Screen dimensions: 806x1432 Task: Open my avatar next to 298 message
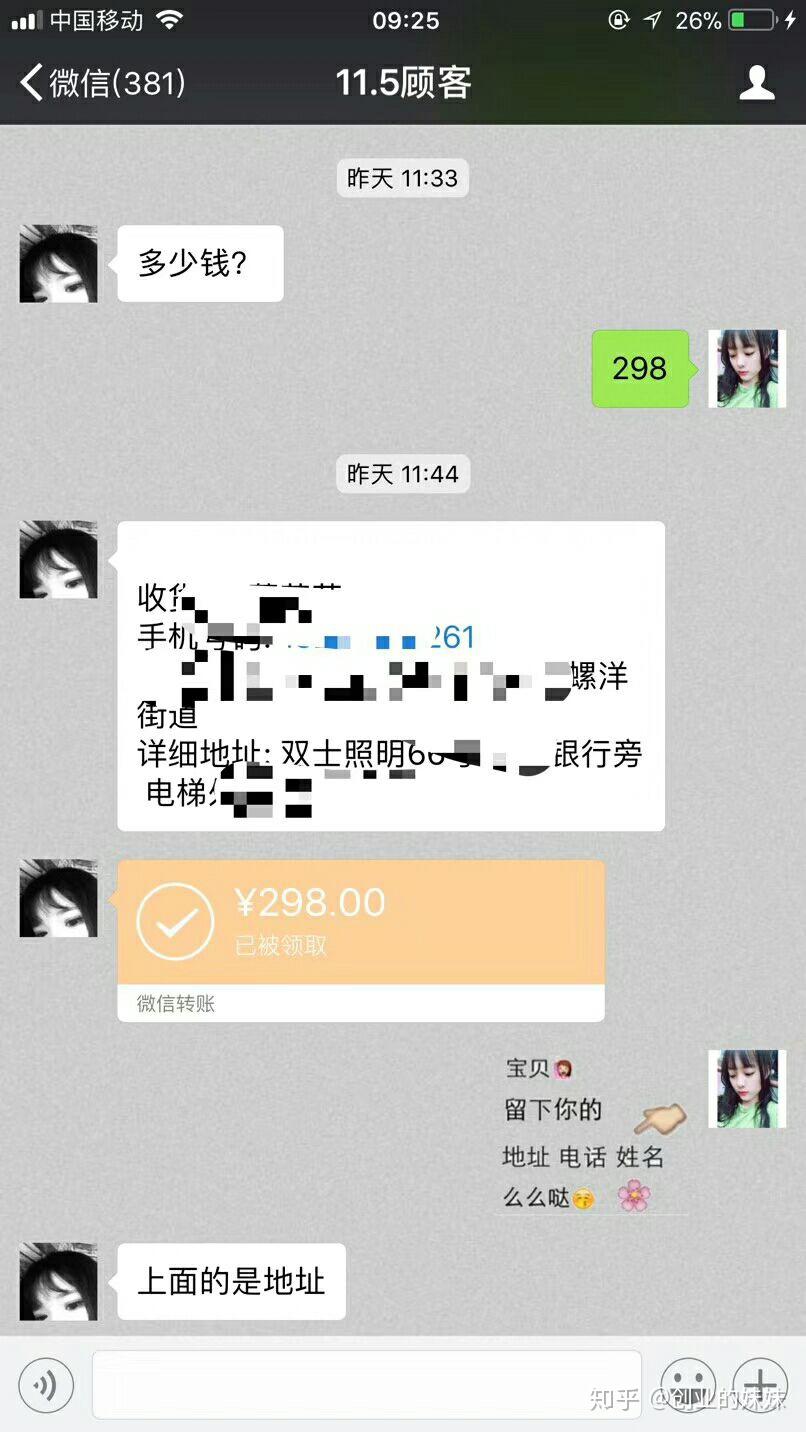pos(747,369)
